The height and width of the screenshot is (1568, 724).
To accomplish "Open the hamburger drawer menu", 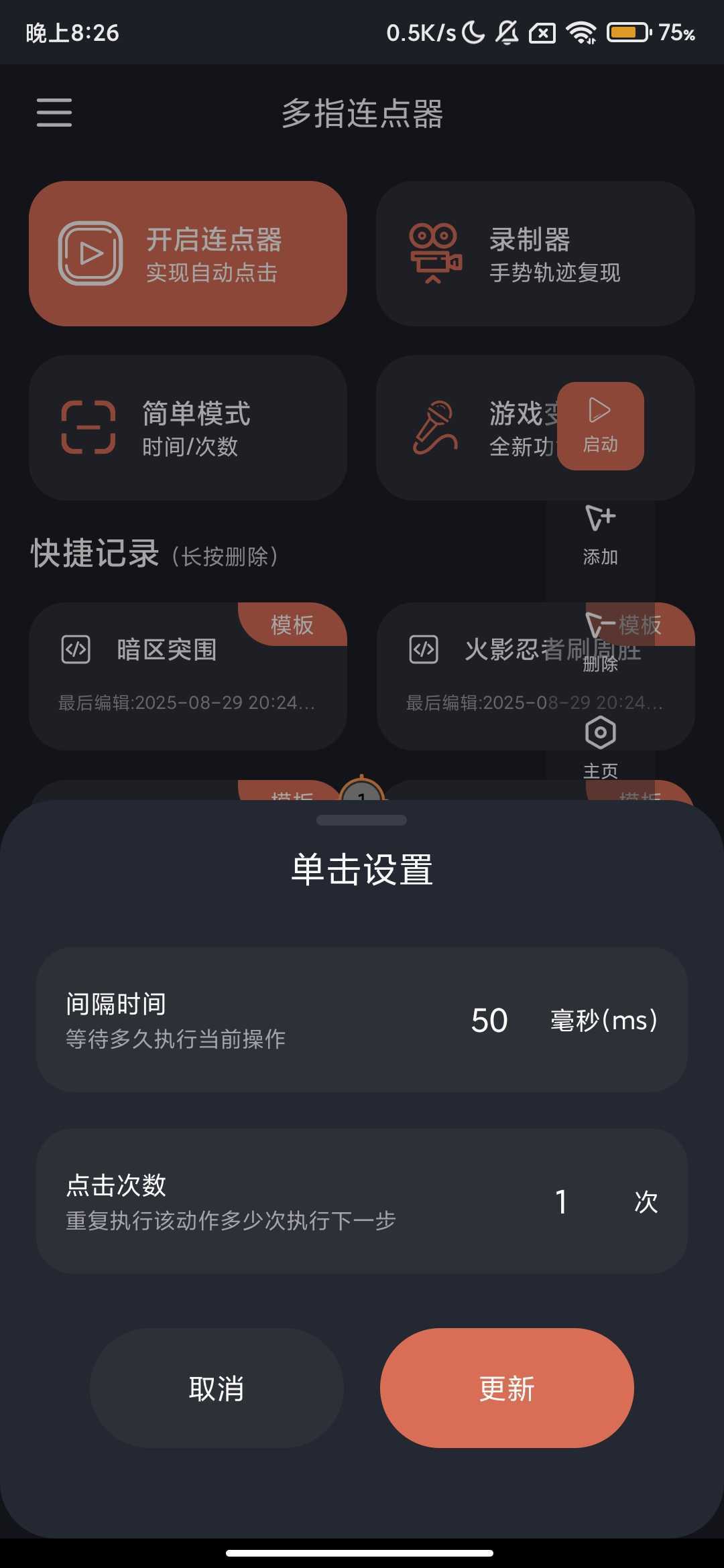I will 54,112.
